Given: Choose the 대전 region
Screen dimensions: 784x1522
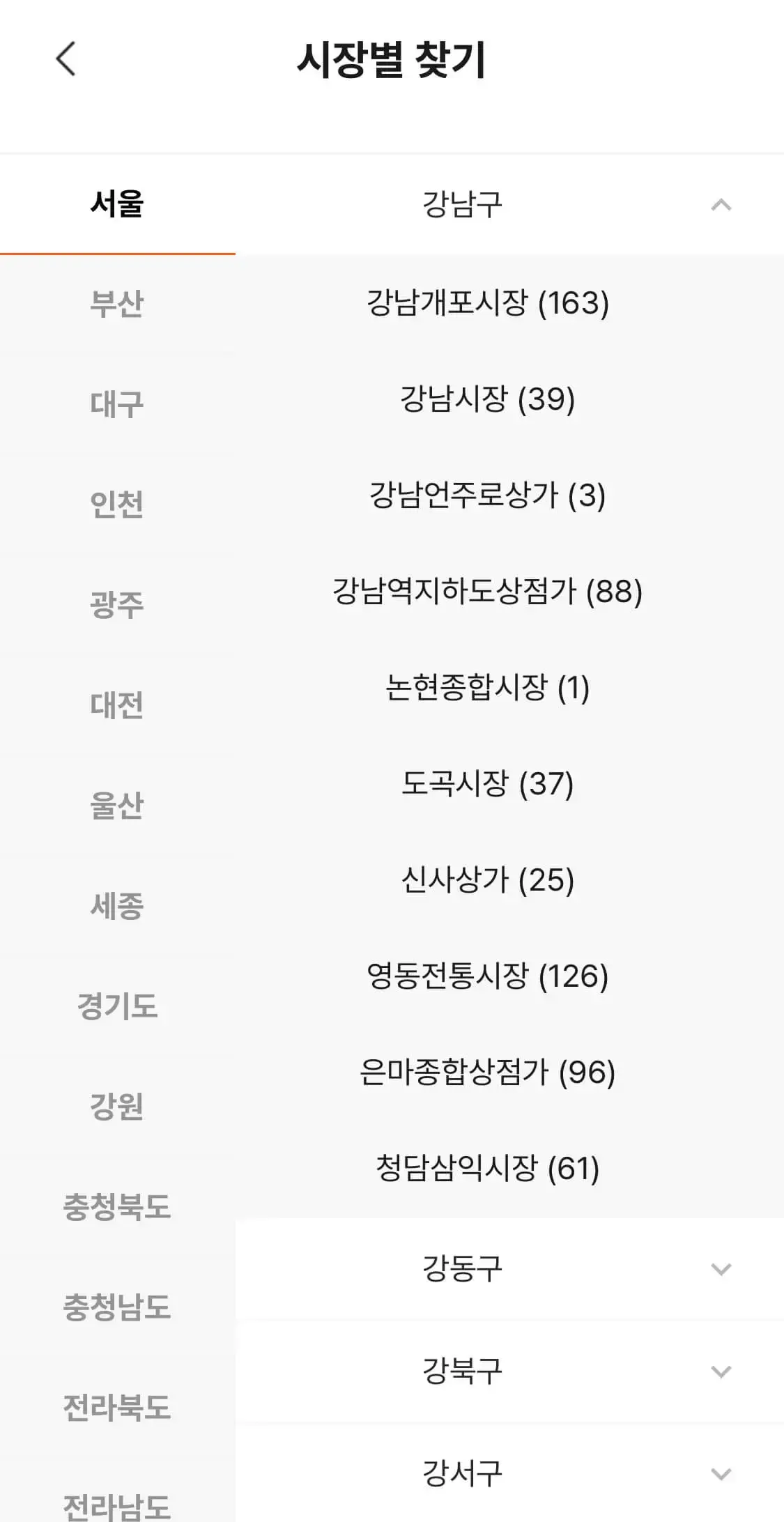Looking at the screenshot, I should [x=118, y=705].
